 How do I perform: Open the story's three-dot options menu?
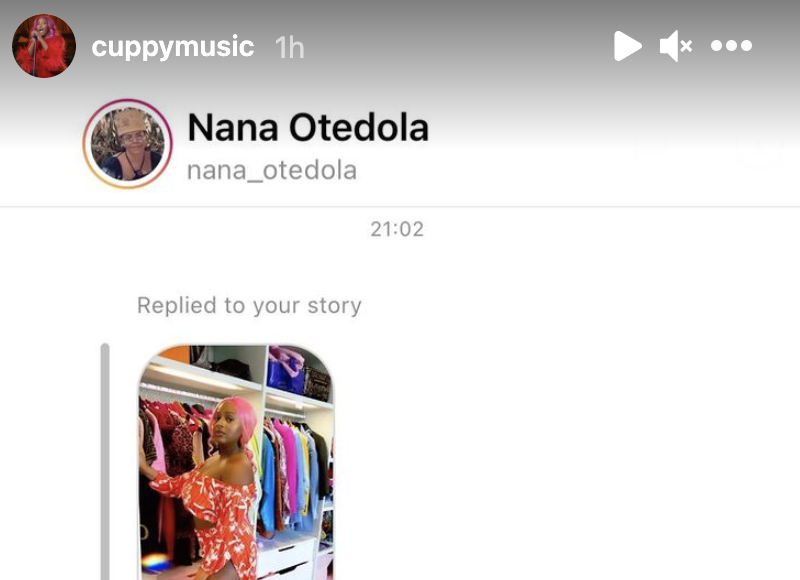coord(731,46)
